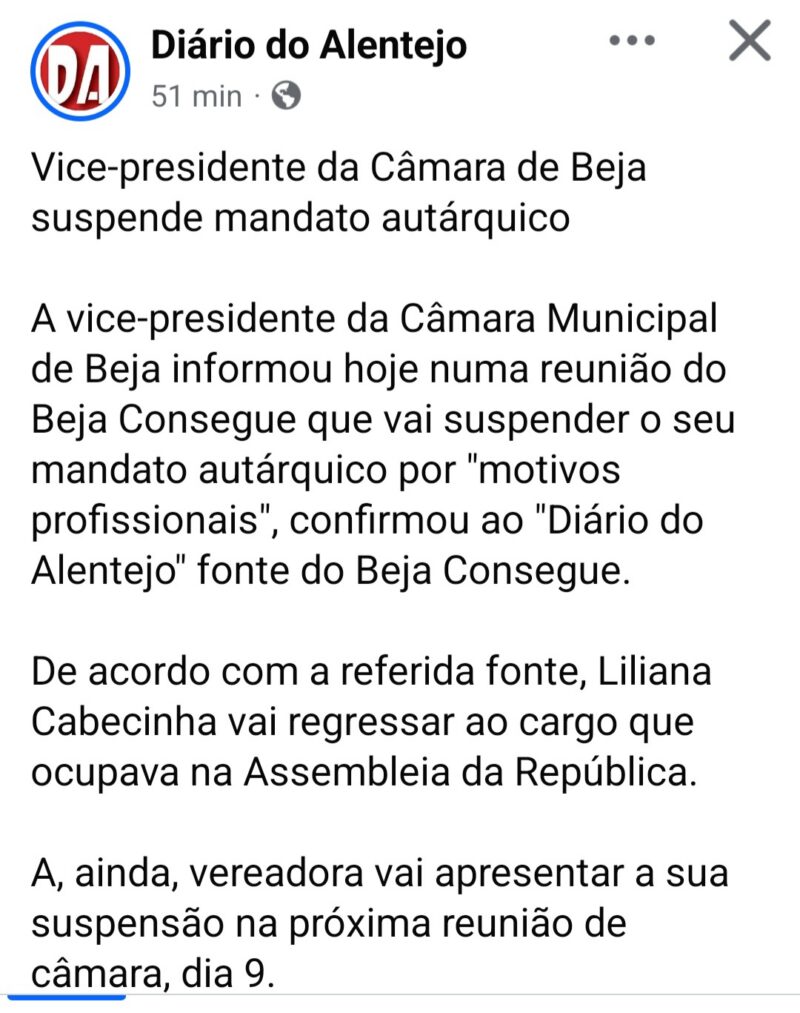
Task: Dismiss the post with the X icon
Action: (750, 41)
